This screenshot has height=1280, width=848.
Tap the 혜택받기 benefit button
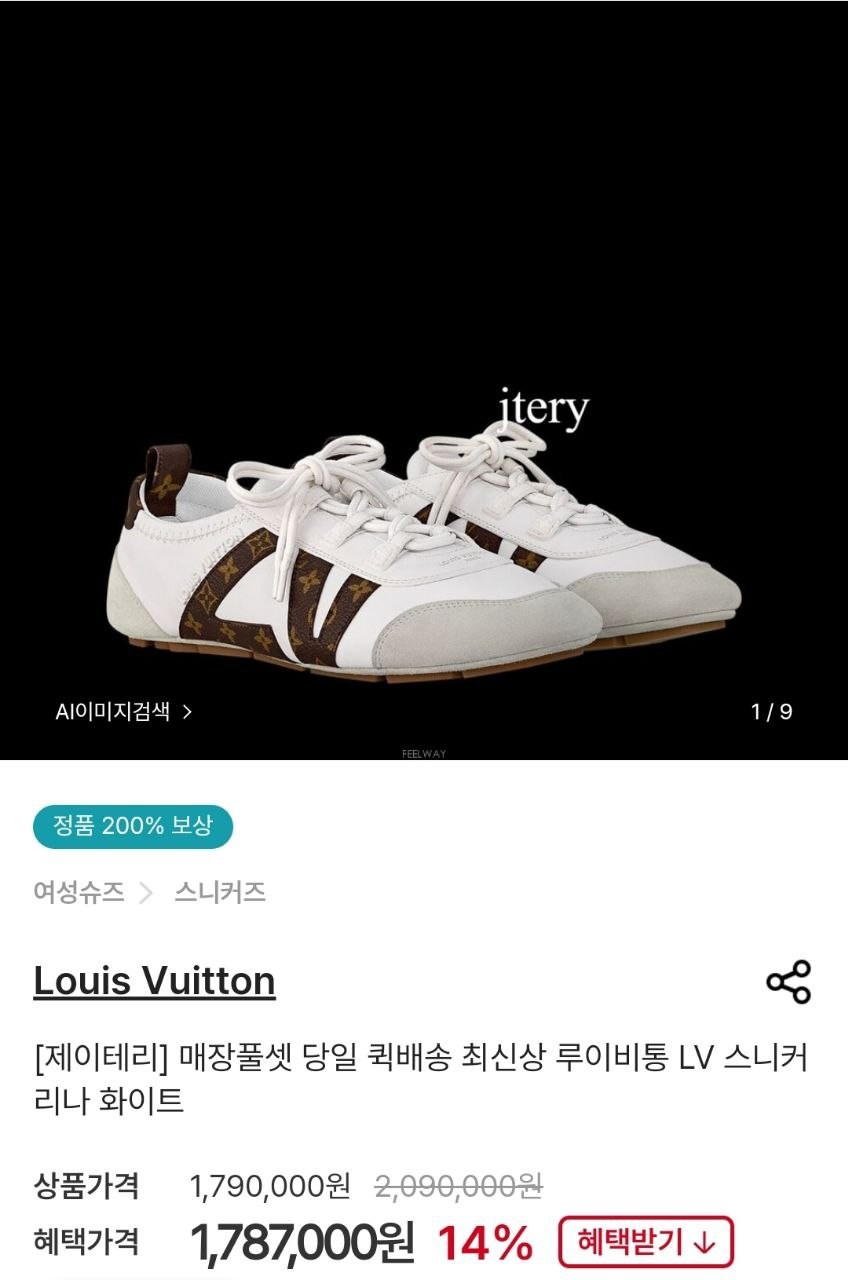coord(645,1242)
